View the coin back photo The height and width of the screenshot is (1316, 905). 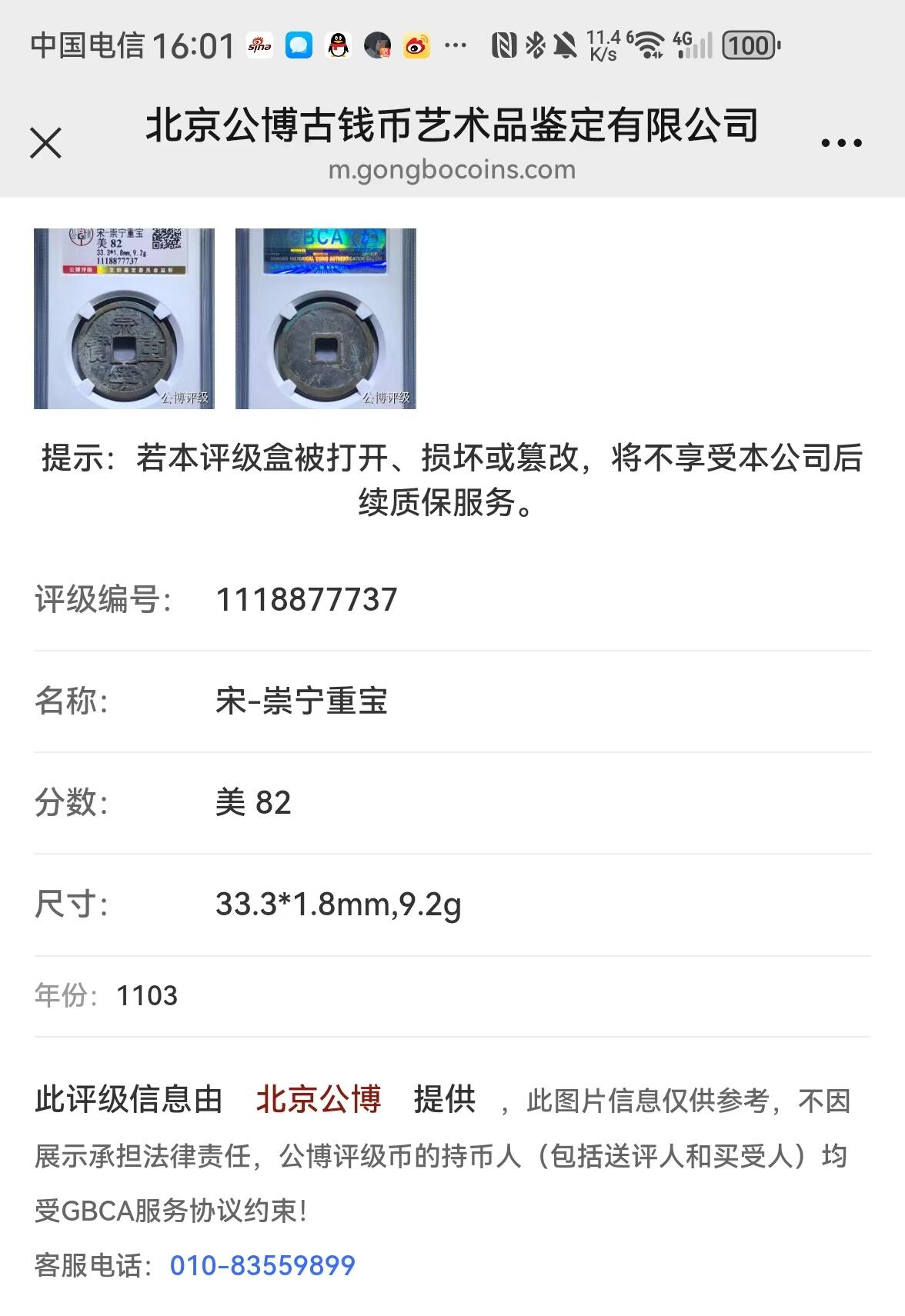326,318
